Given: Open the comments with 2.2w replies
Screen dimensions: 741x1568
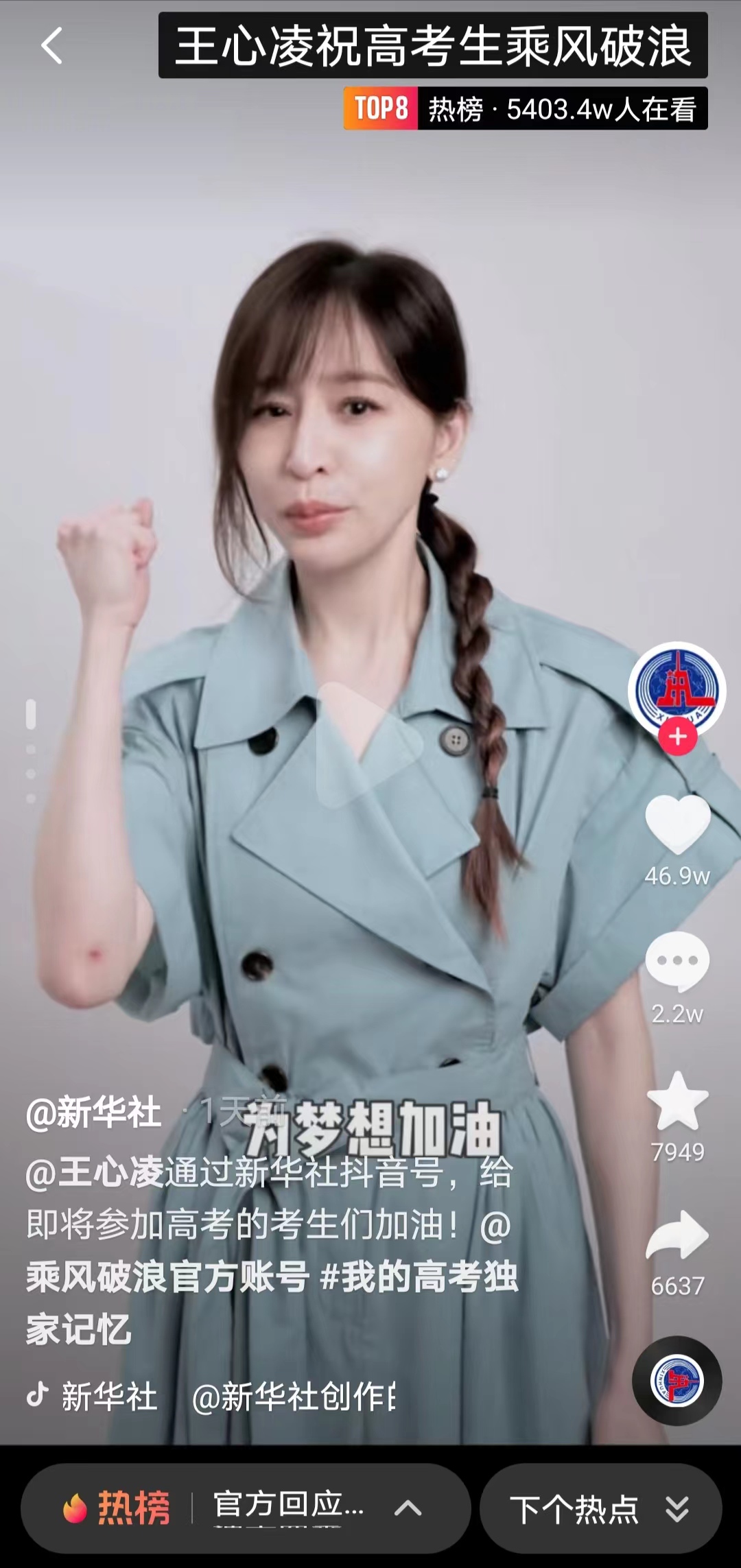Looking at the screenshot, I should click(x=677, y=962).
